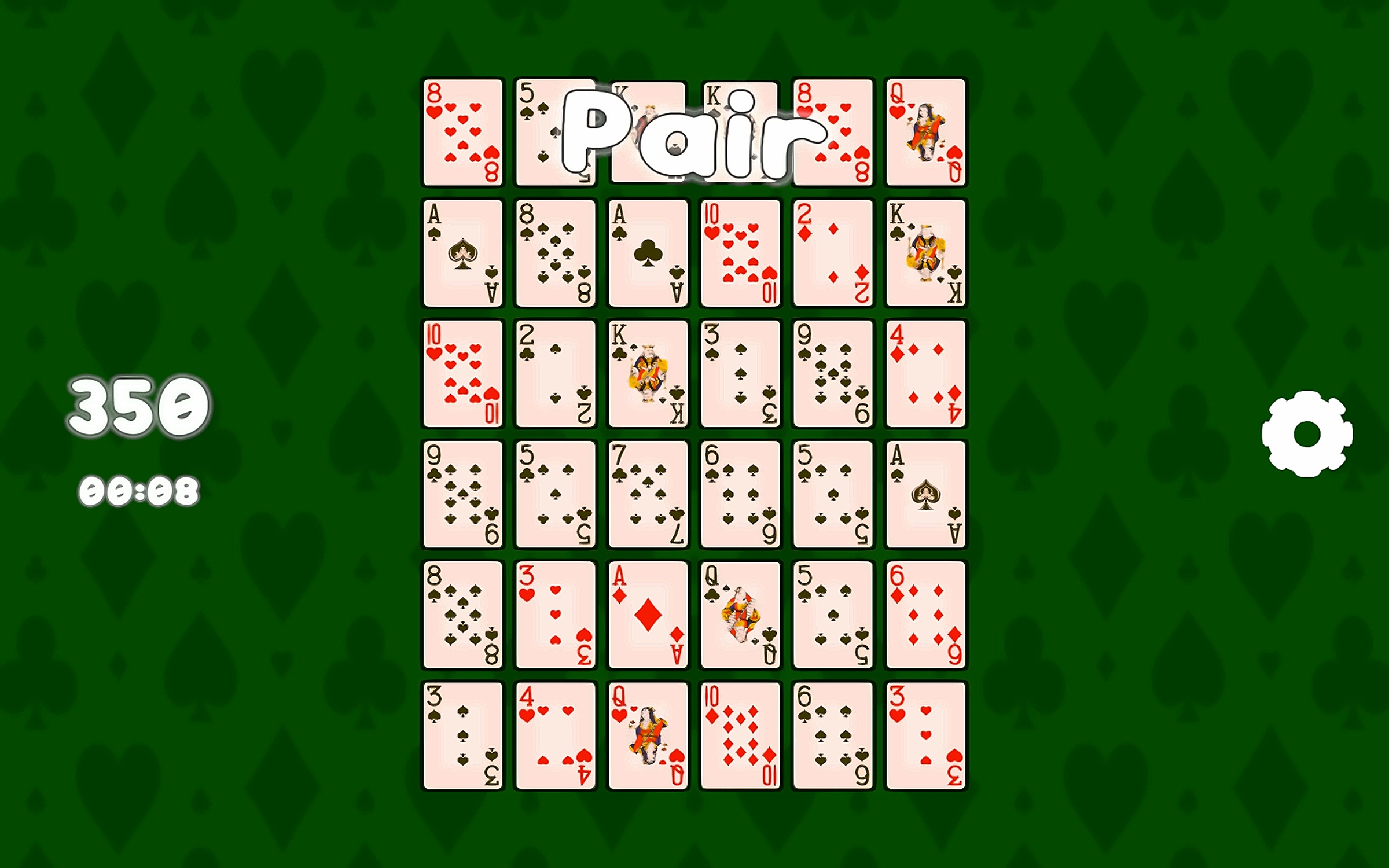Tap the 2 of diamonds card

click(833, 253)
